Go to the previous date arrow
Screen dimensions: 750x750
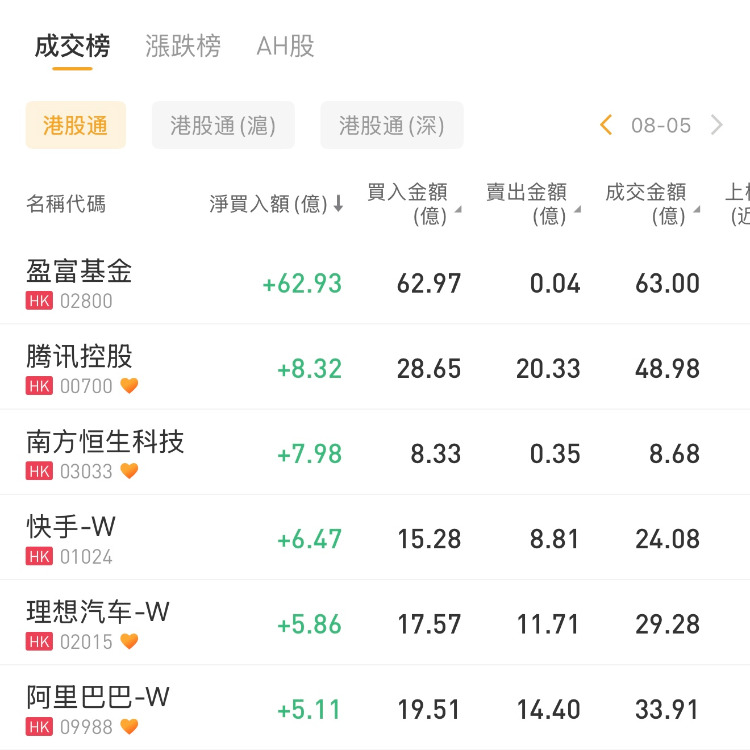pyautogui.click(x=606, y=125)
